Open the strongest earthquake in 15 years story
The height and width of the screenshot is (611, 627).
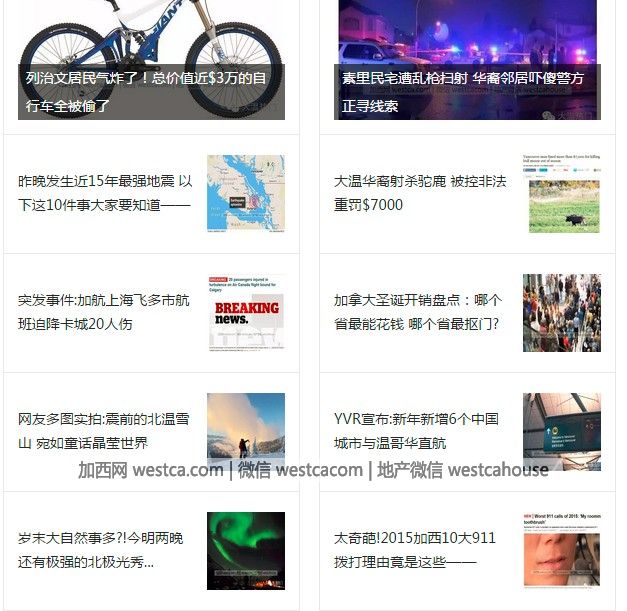coord(104,193)
